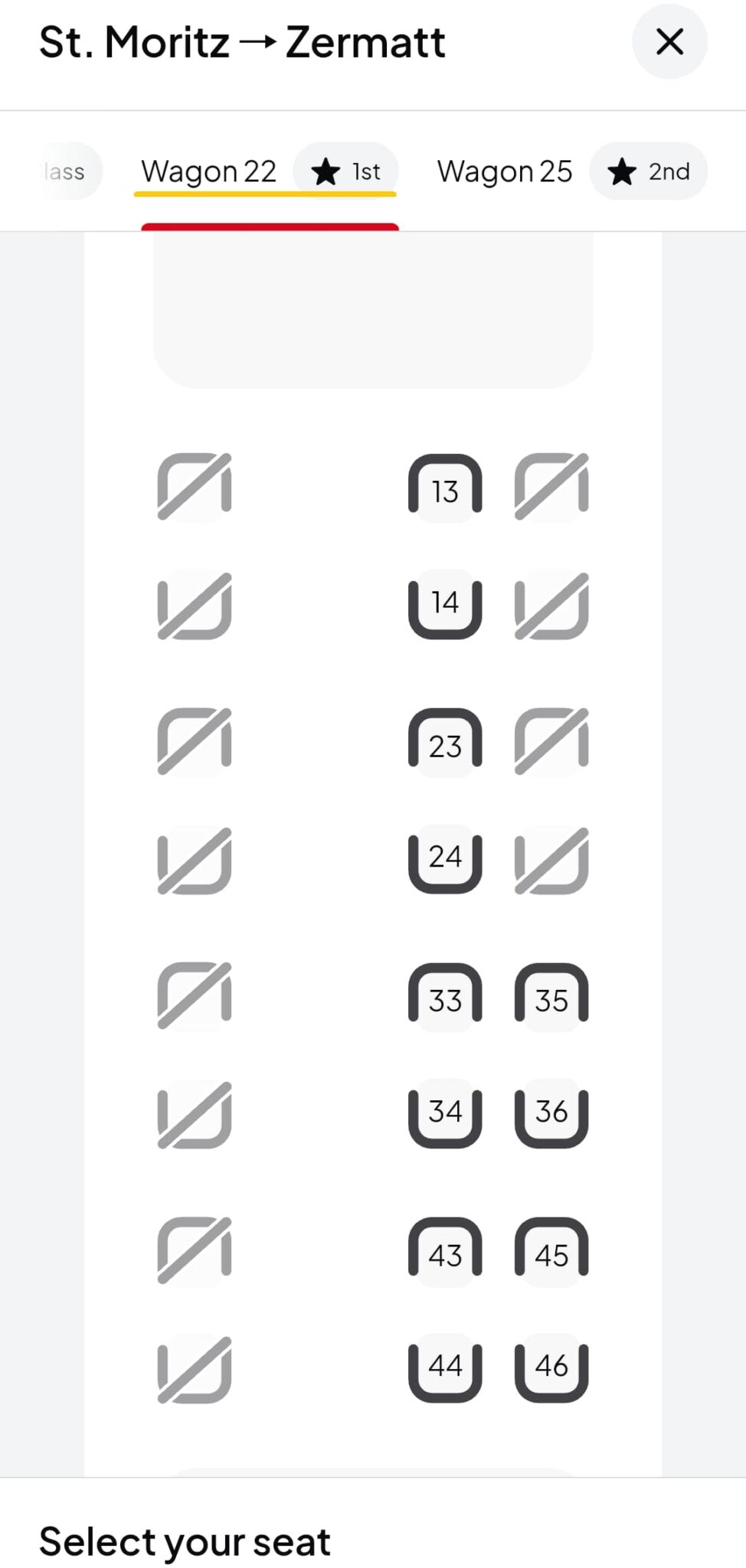This screenshot has width=746, height=1568.
Task: Select seat 33
Action: (x=445, y=997)
